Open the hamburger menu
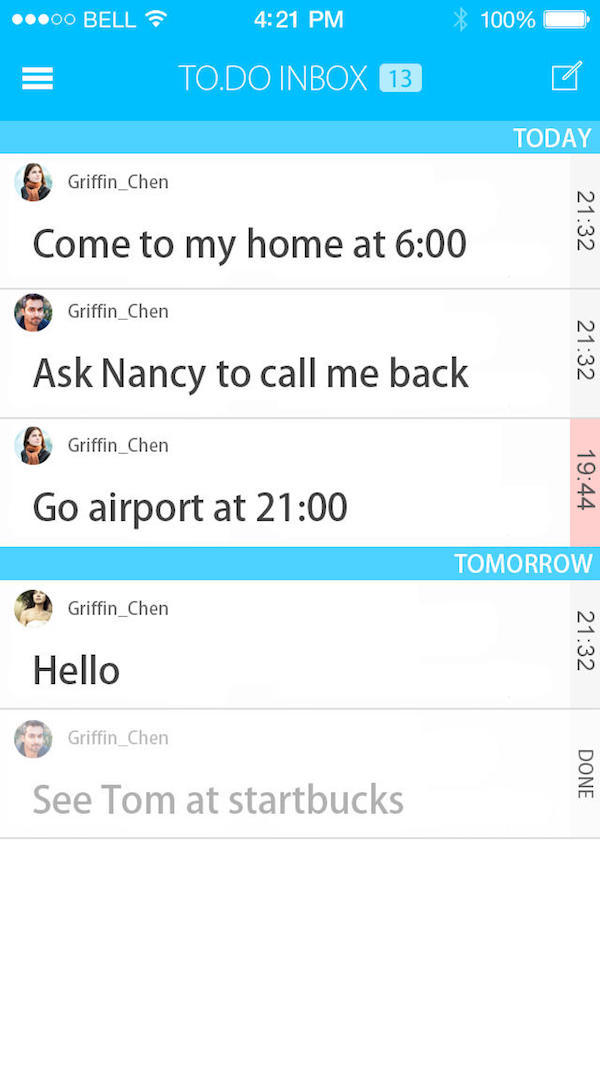This screenshot has width=600, height=1065. click(37, 78)
